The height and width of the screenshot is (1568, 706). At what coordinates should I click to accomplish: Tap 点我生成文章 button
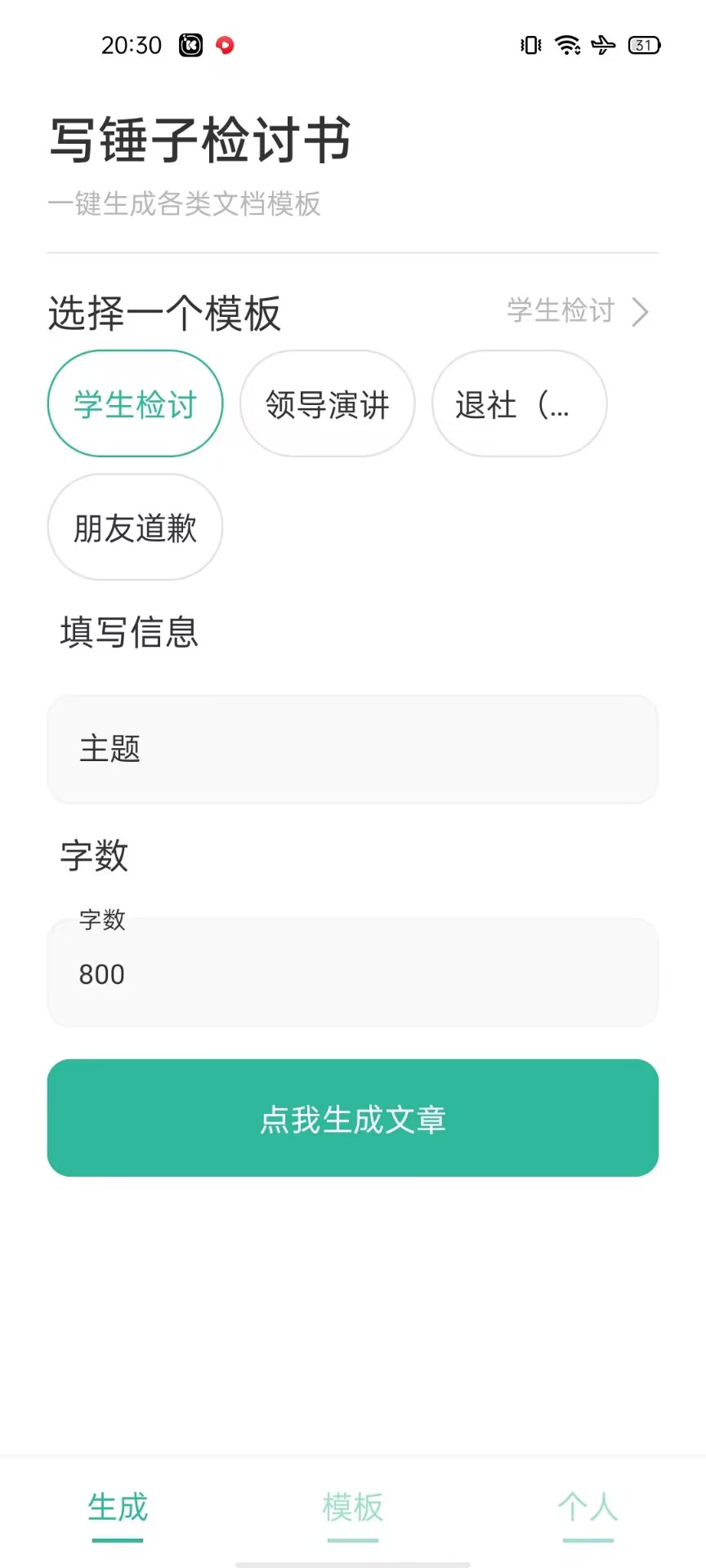[x=353, y=1118]
